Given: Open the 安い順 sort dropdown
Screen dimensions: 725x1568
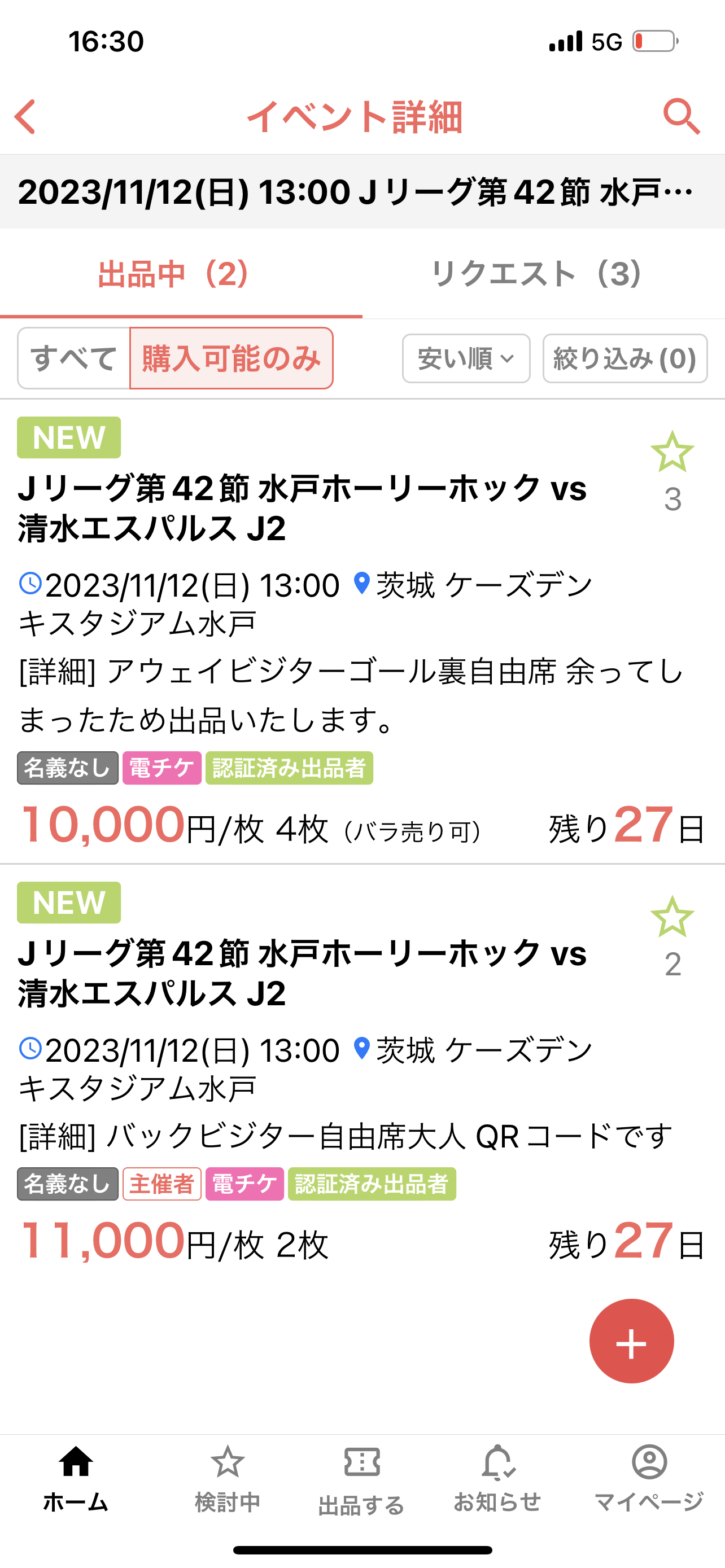Looking at the screenshot, I should (466, 358).
